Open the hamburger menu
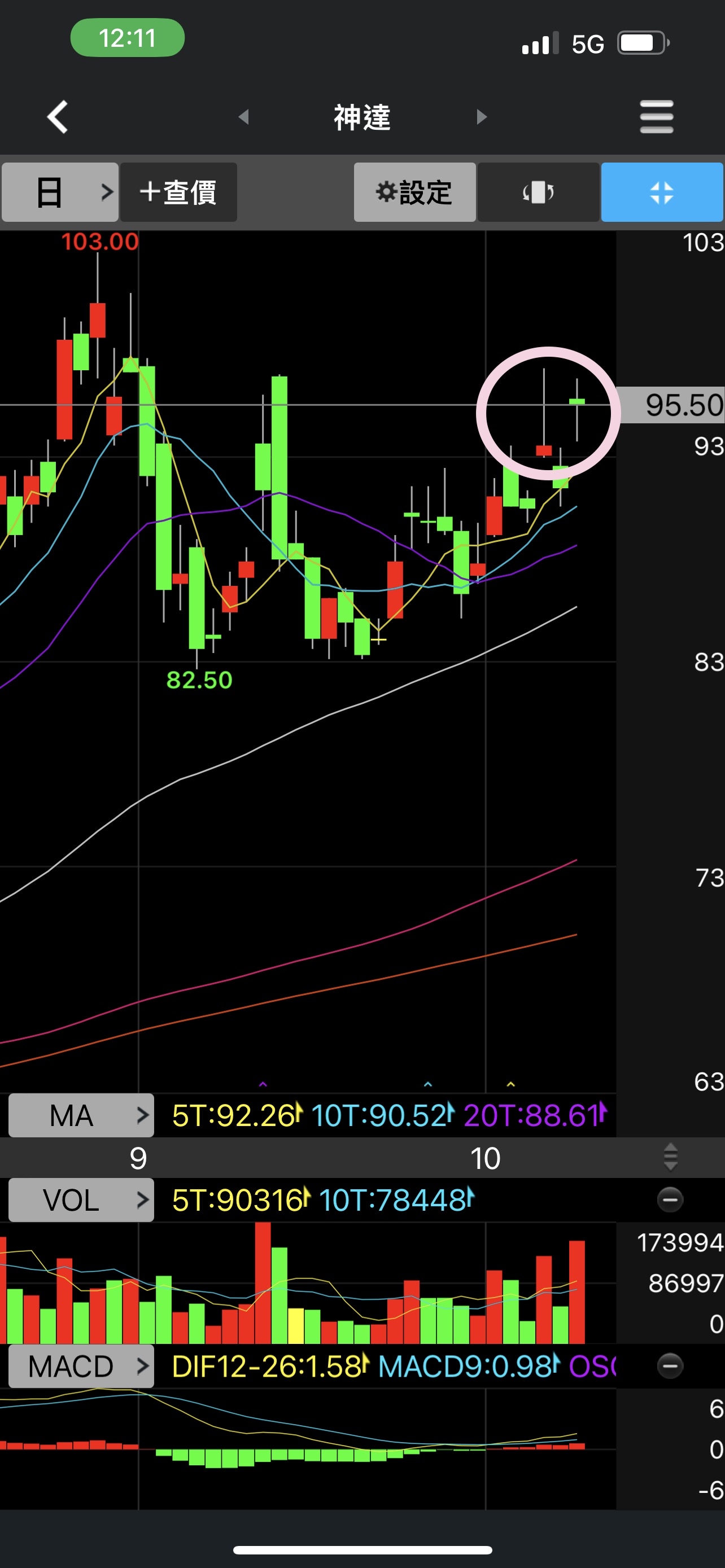This screenshot has height=1568, width=725. [656, 117]
